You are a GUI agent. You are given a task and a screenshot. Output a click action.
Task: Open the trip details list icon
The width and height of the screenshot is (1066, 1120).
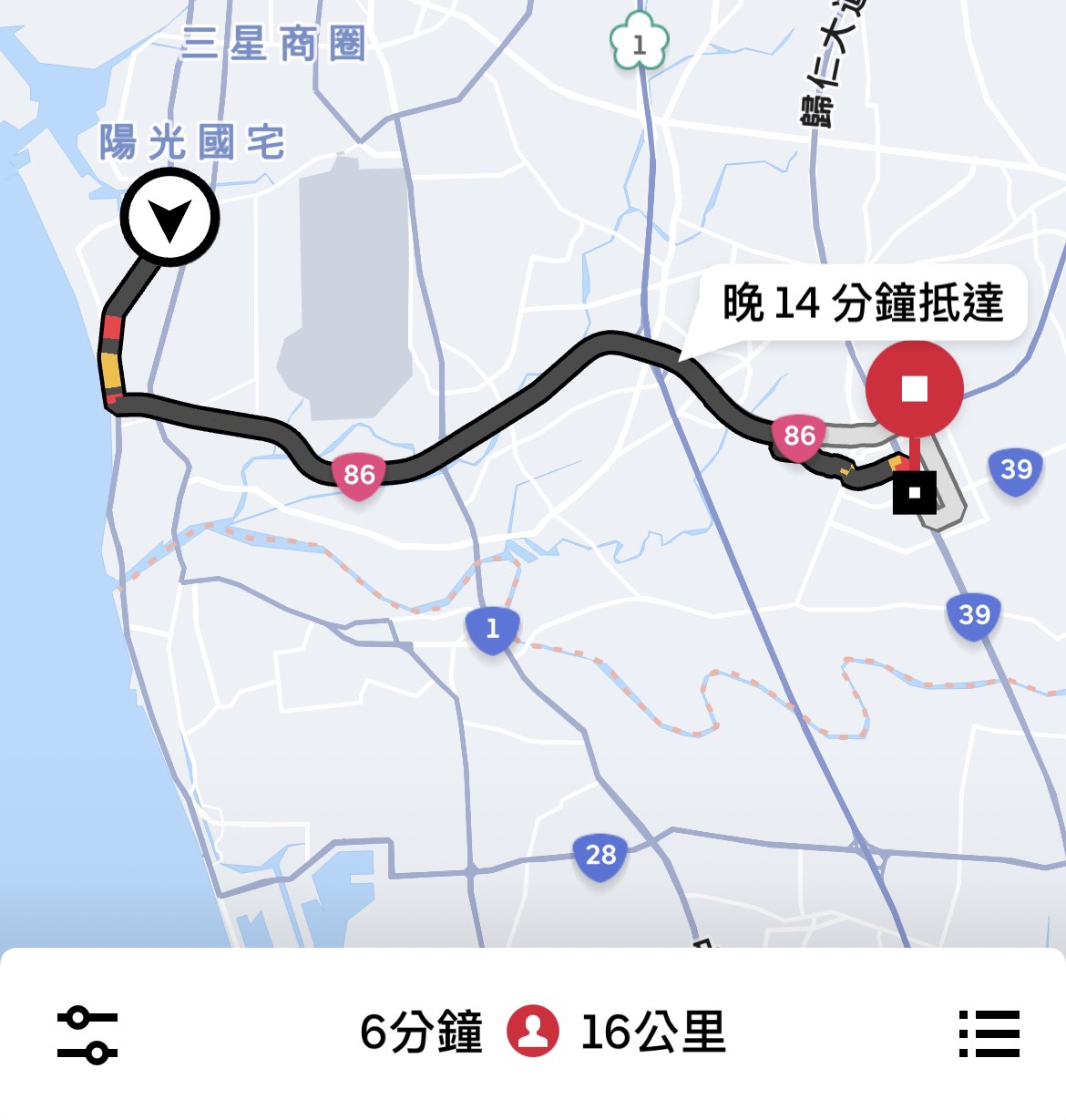click(x=989, y=1033)
